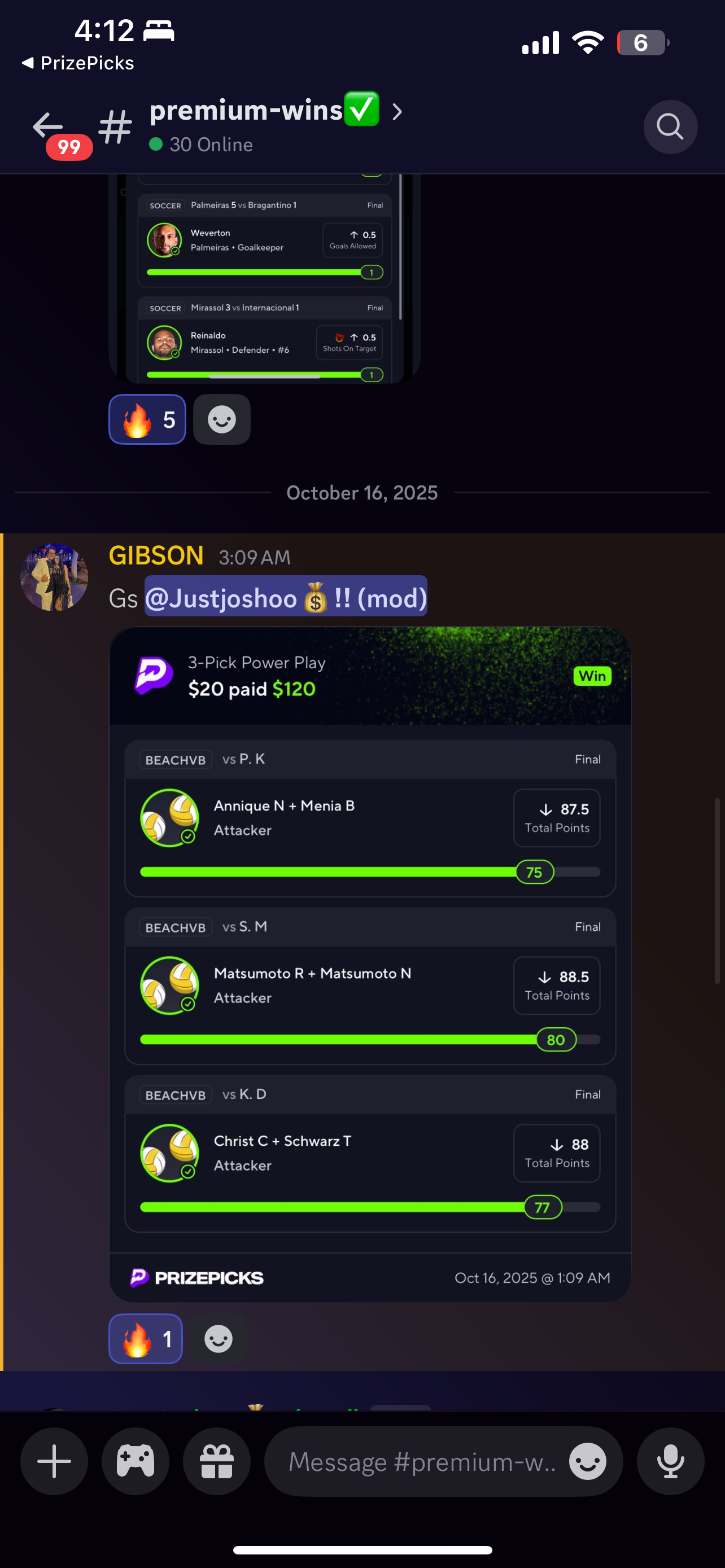Open the emoji picker in message box
The width and height of the screenshot is (725, 1568).
click(x=587, y=1461)
